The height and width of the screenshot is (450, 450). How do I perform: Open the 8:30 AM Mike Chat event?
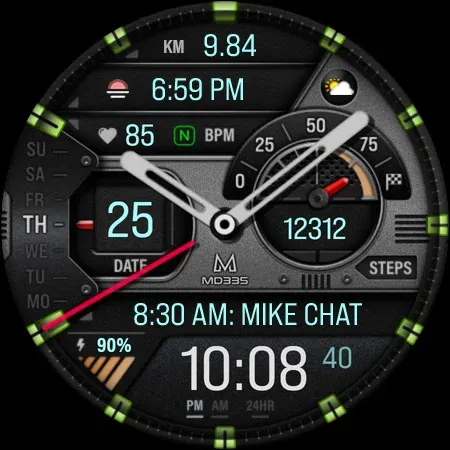tap(248, 314)
